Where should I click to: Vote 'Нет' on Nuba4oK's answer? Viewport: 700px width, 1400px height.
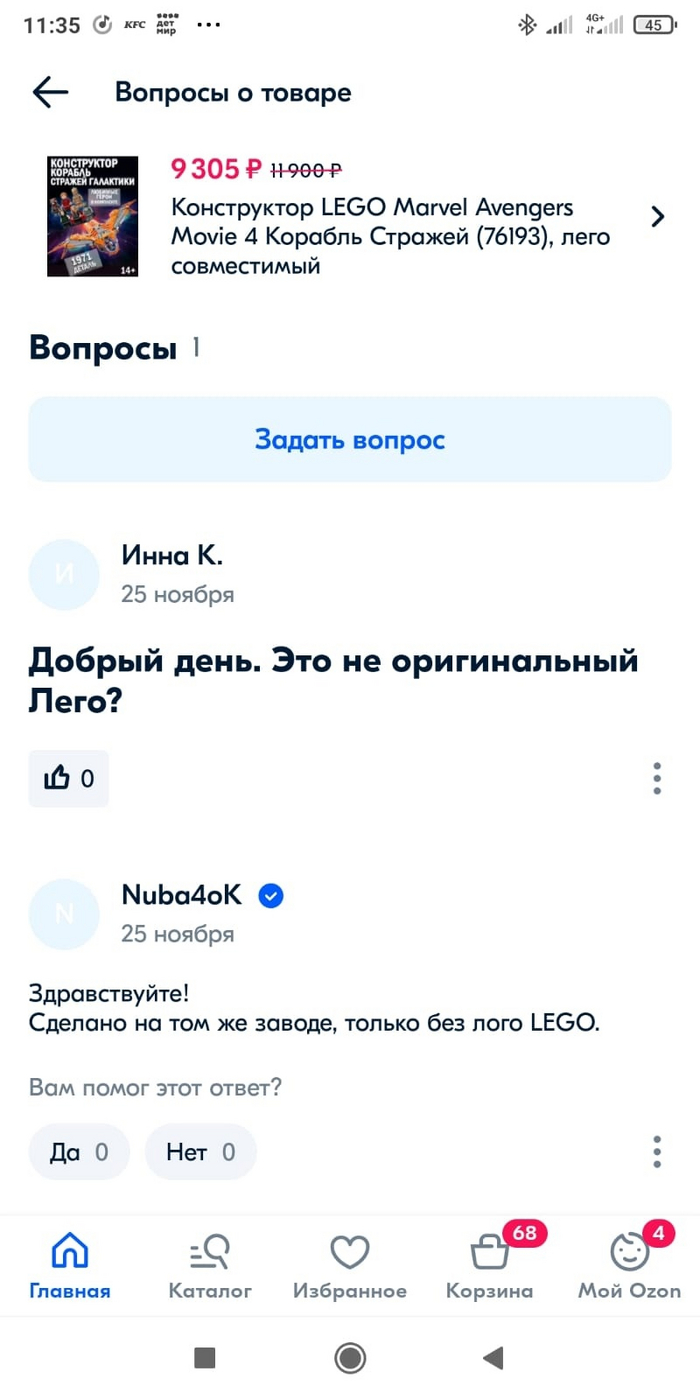click(x=200, y=1152)
